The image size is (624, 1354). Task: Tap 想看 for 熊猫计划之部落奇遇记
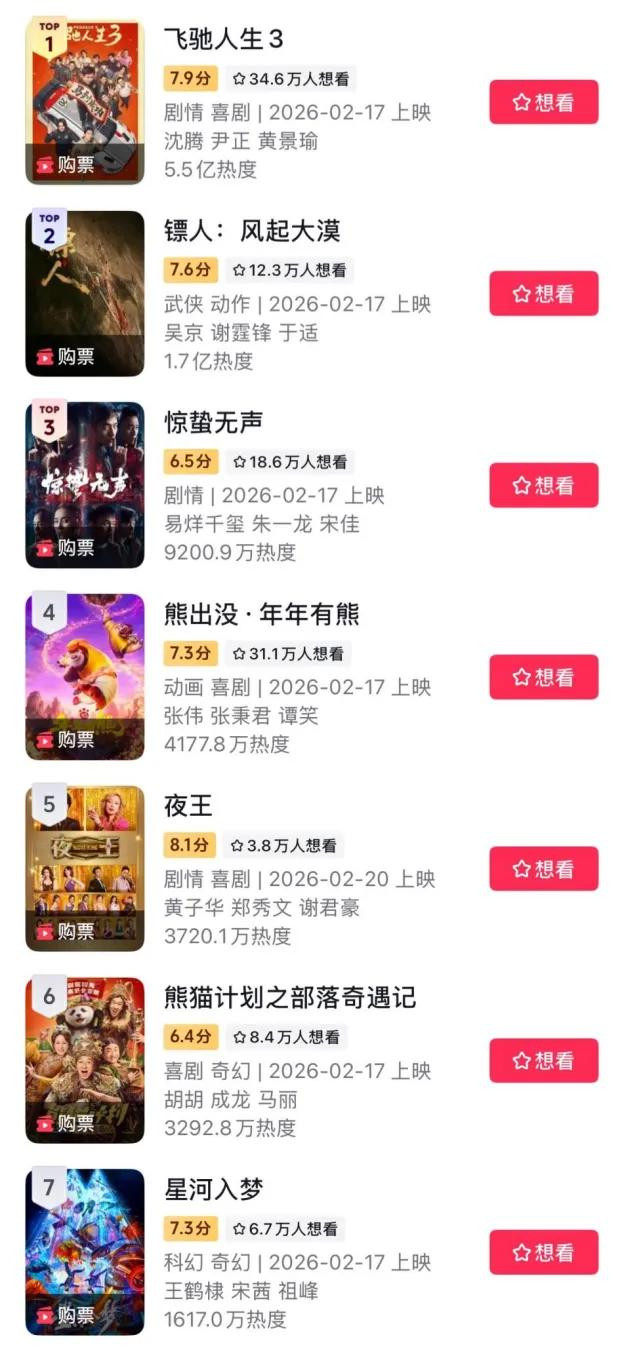[543, 1061]
